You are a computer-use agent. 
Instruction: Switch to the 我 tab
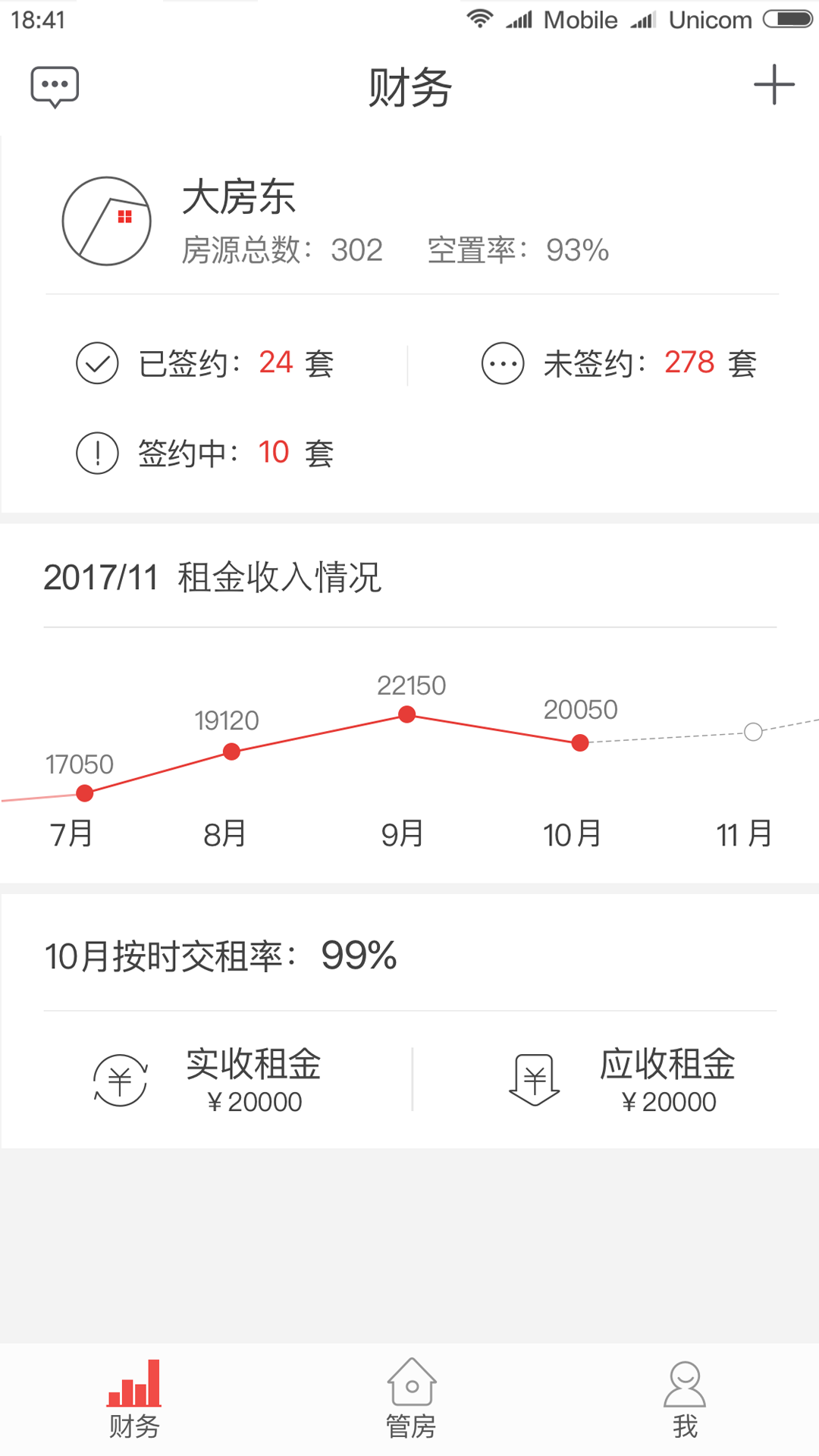pyautogui.click(x=685, y=1400)
